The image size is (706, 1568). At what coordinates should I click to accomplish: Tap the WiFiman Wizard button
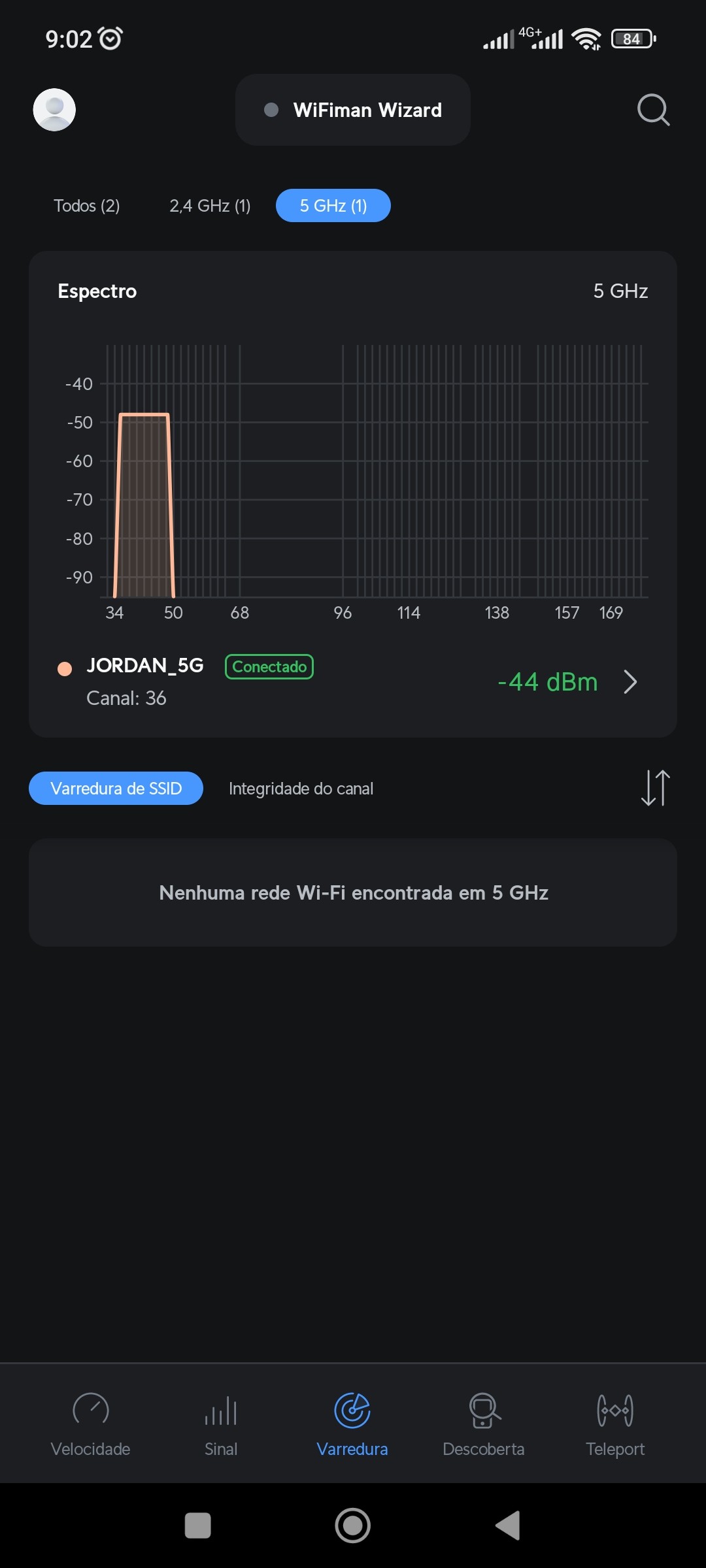[353, 110]
